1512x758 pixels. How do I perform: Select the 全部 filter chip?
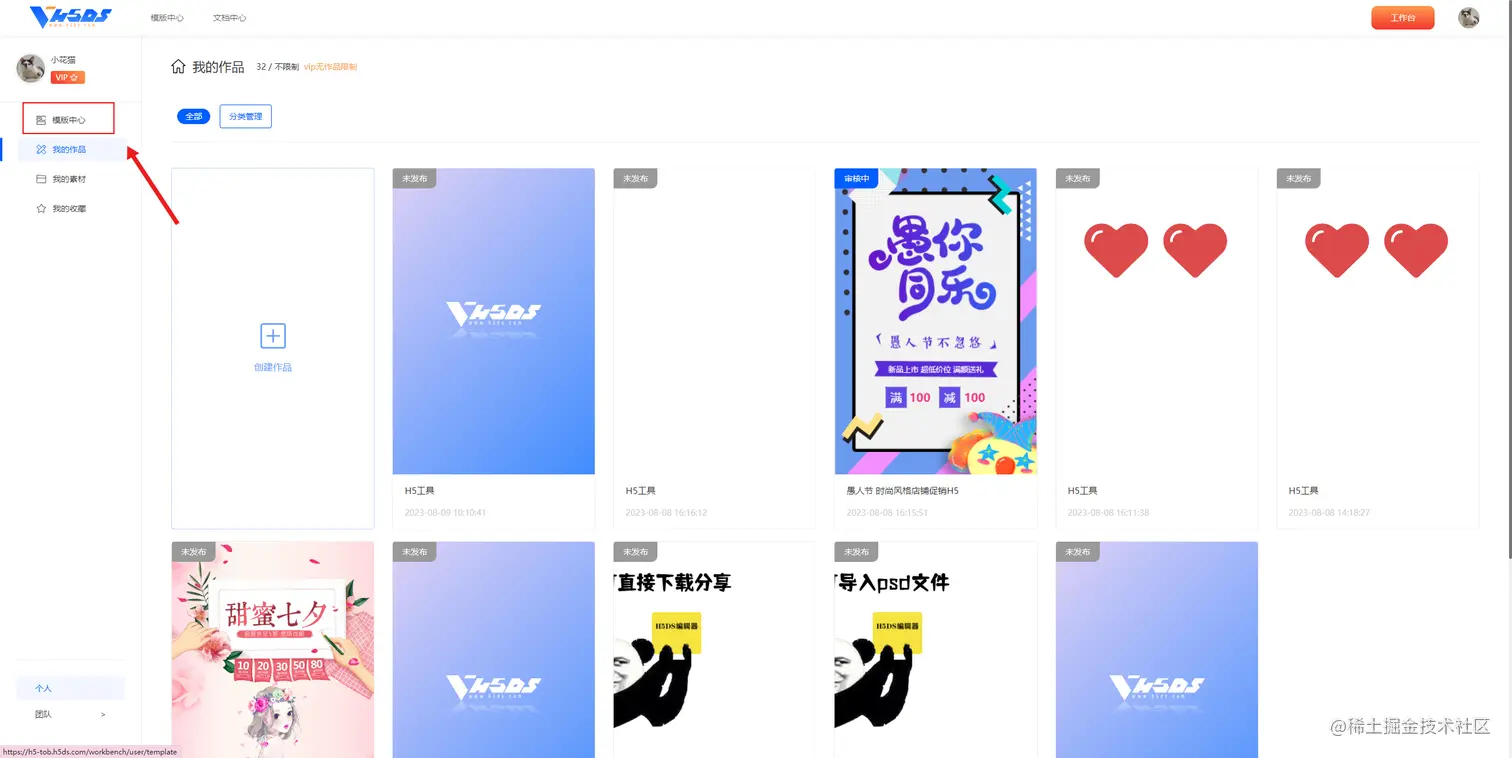point(194,117)
